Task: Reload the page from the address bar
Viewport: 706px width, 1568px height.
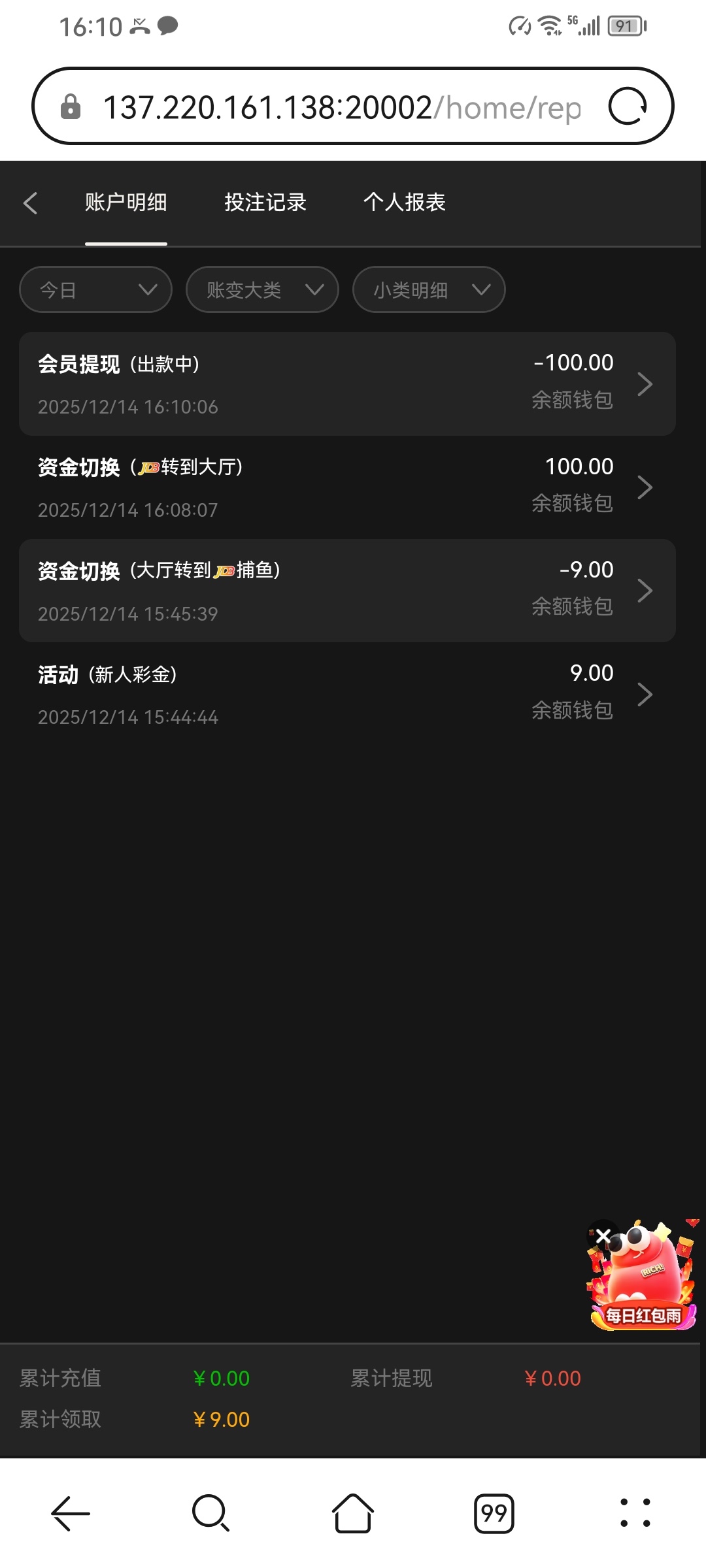Action: click(x=628, y=106)
